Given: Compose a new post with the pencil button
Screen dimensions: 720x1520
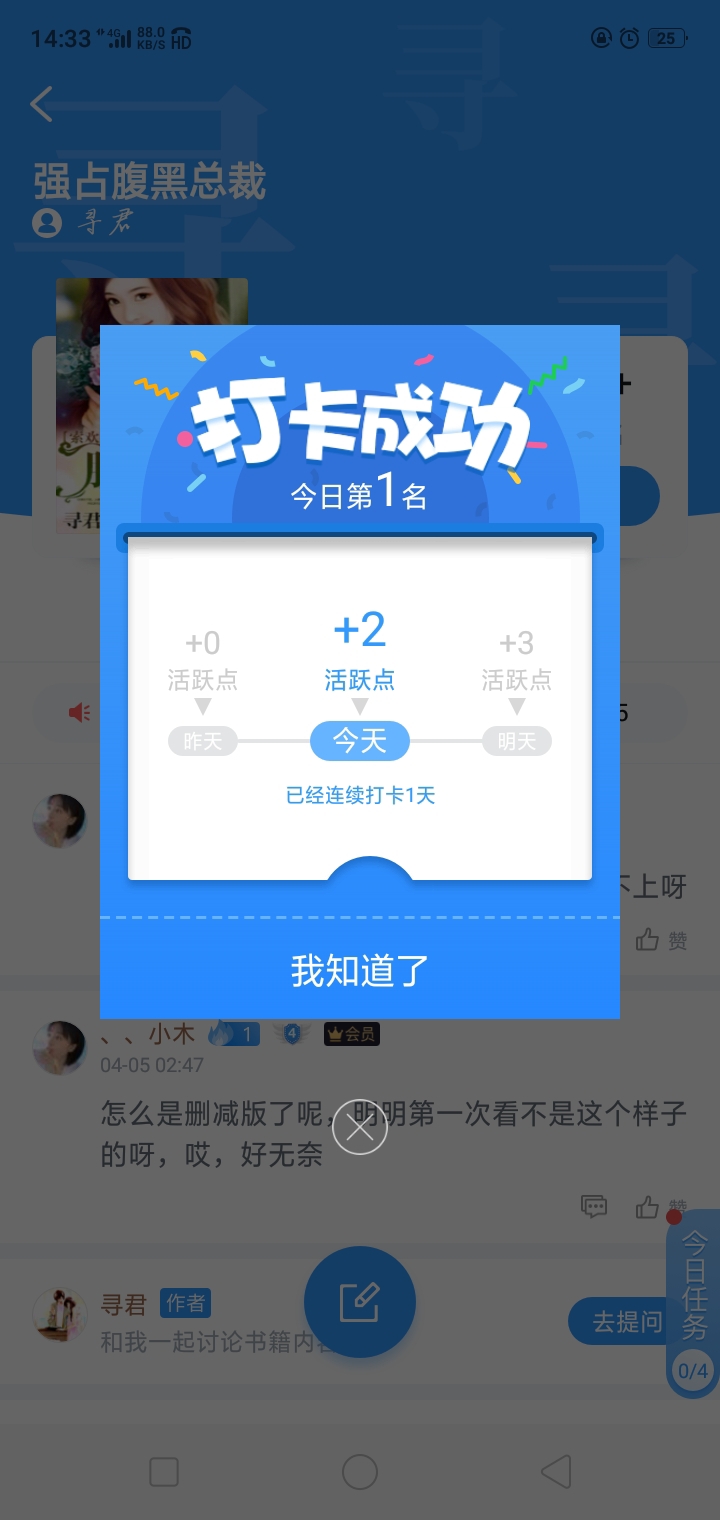Looking at the screenshot, I should coord(360,1301).
